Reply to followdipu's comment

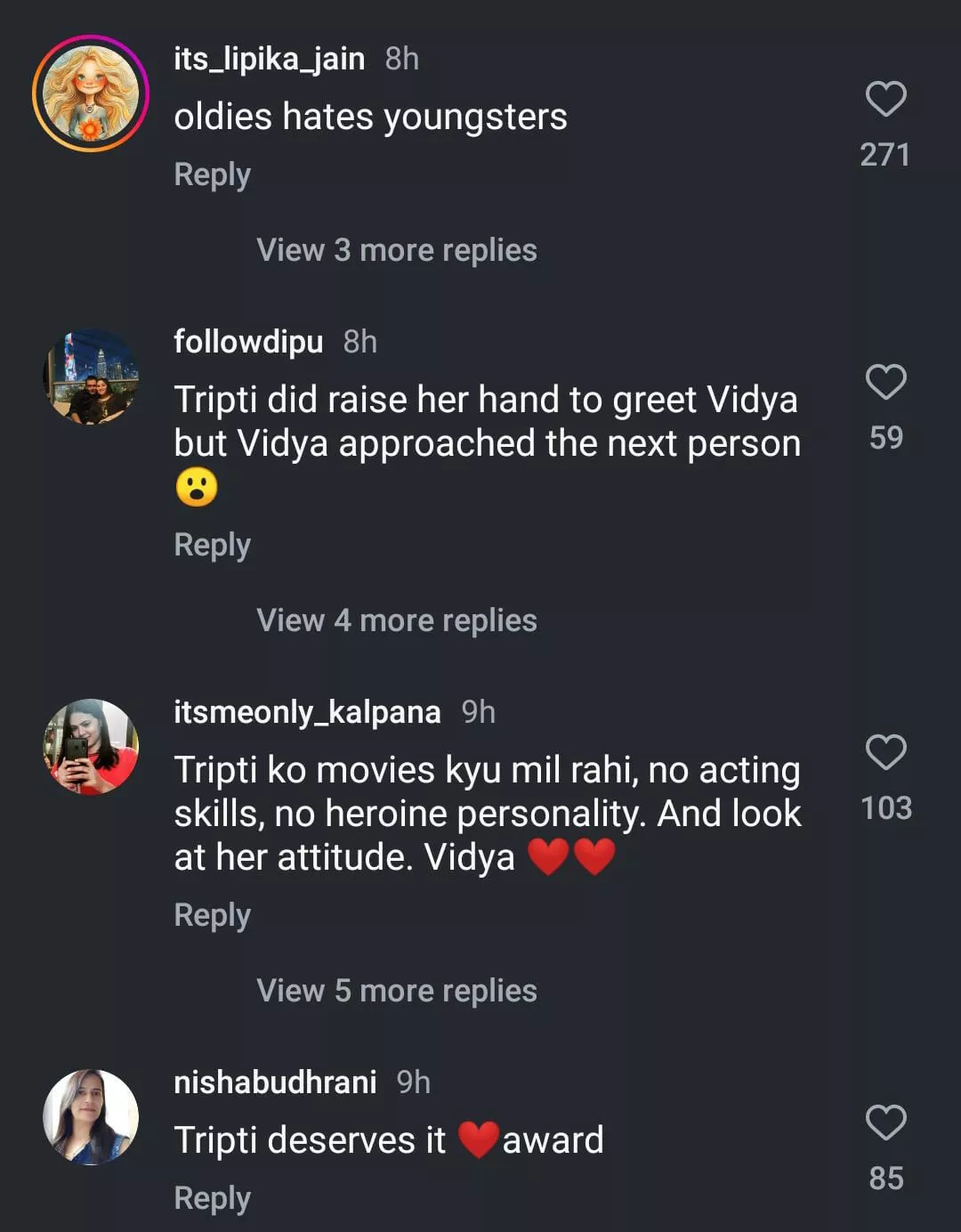[x=212, y=545]
